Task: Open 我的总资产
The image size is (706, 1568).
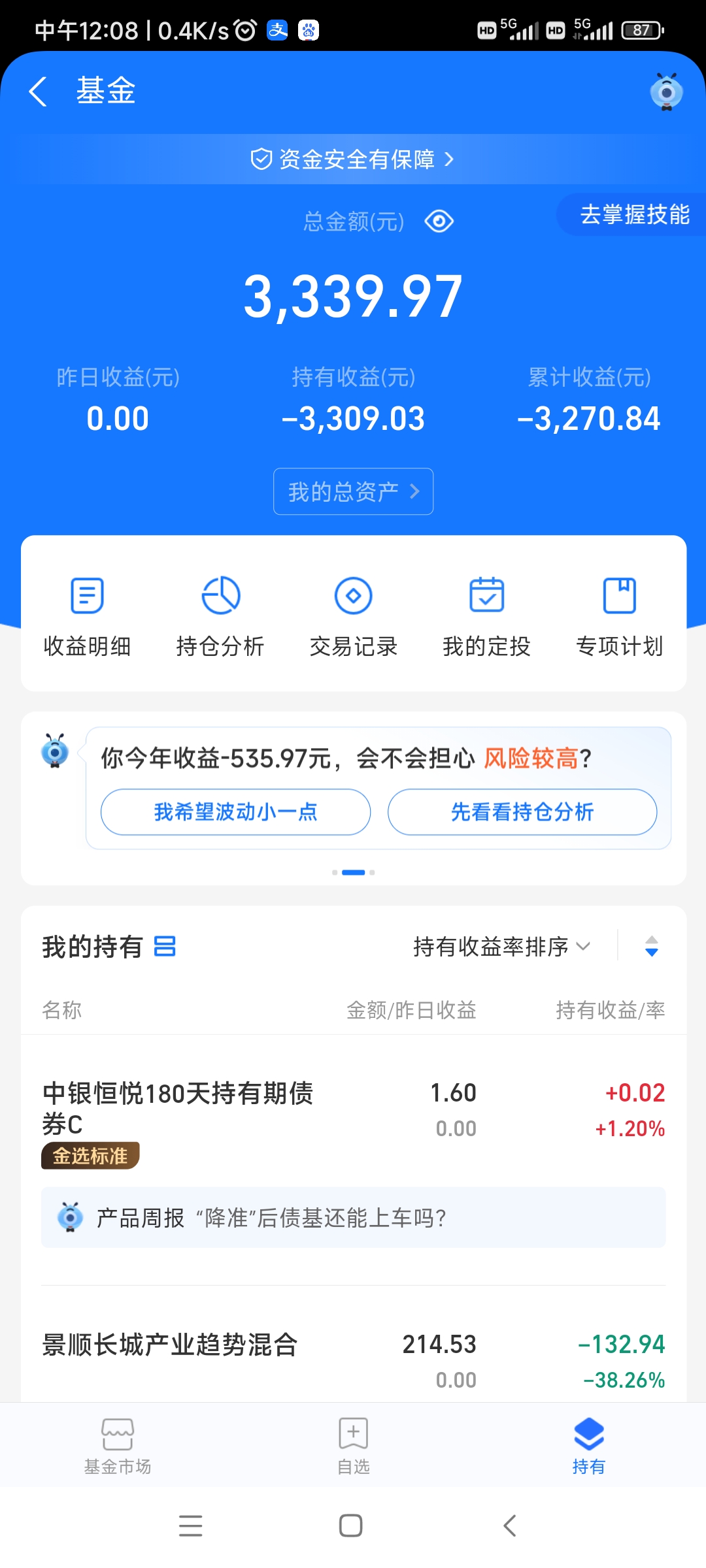Action: [353, 491]
